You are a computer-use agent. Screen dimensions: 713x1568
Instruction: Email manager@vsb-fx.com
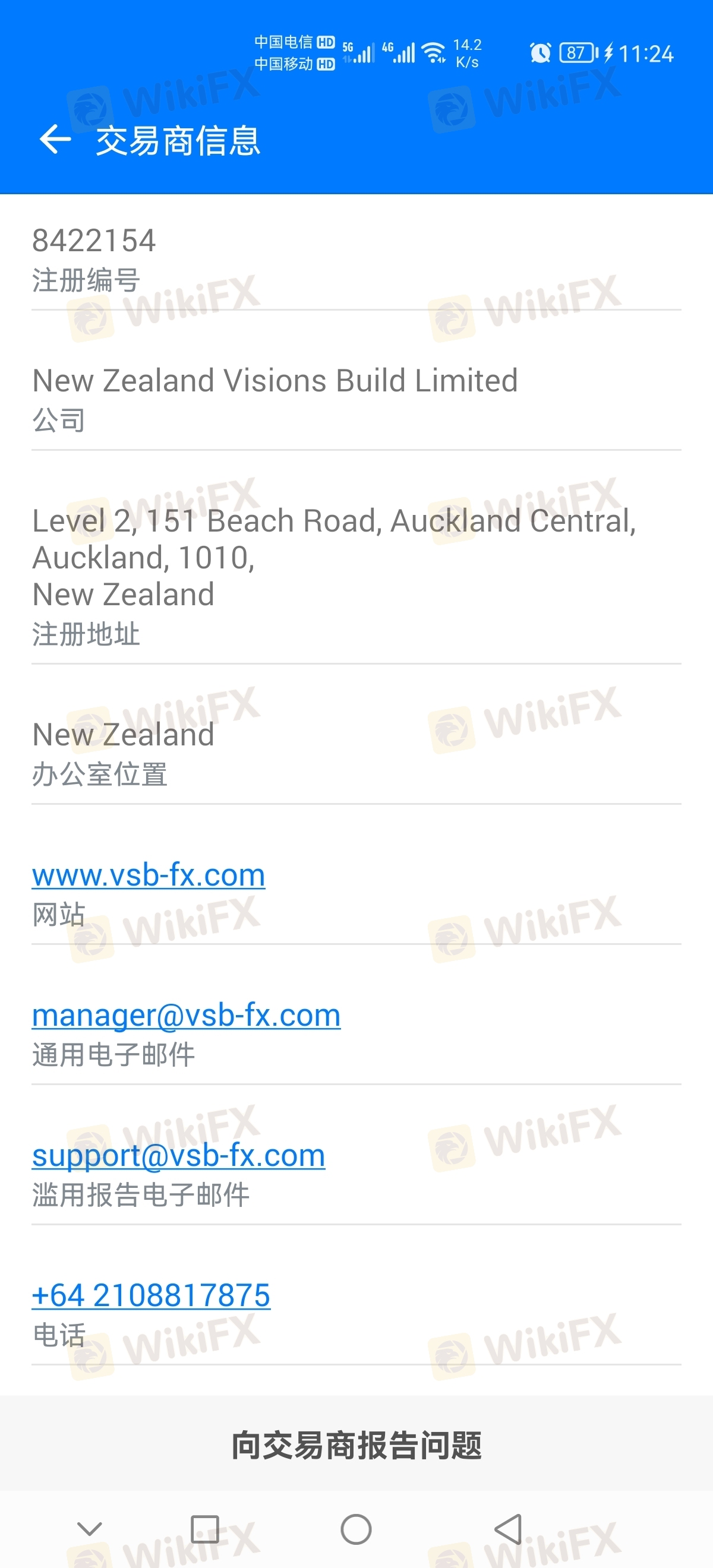pyautogui.click(x=187, y=1015)
